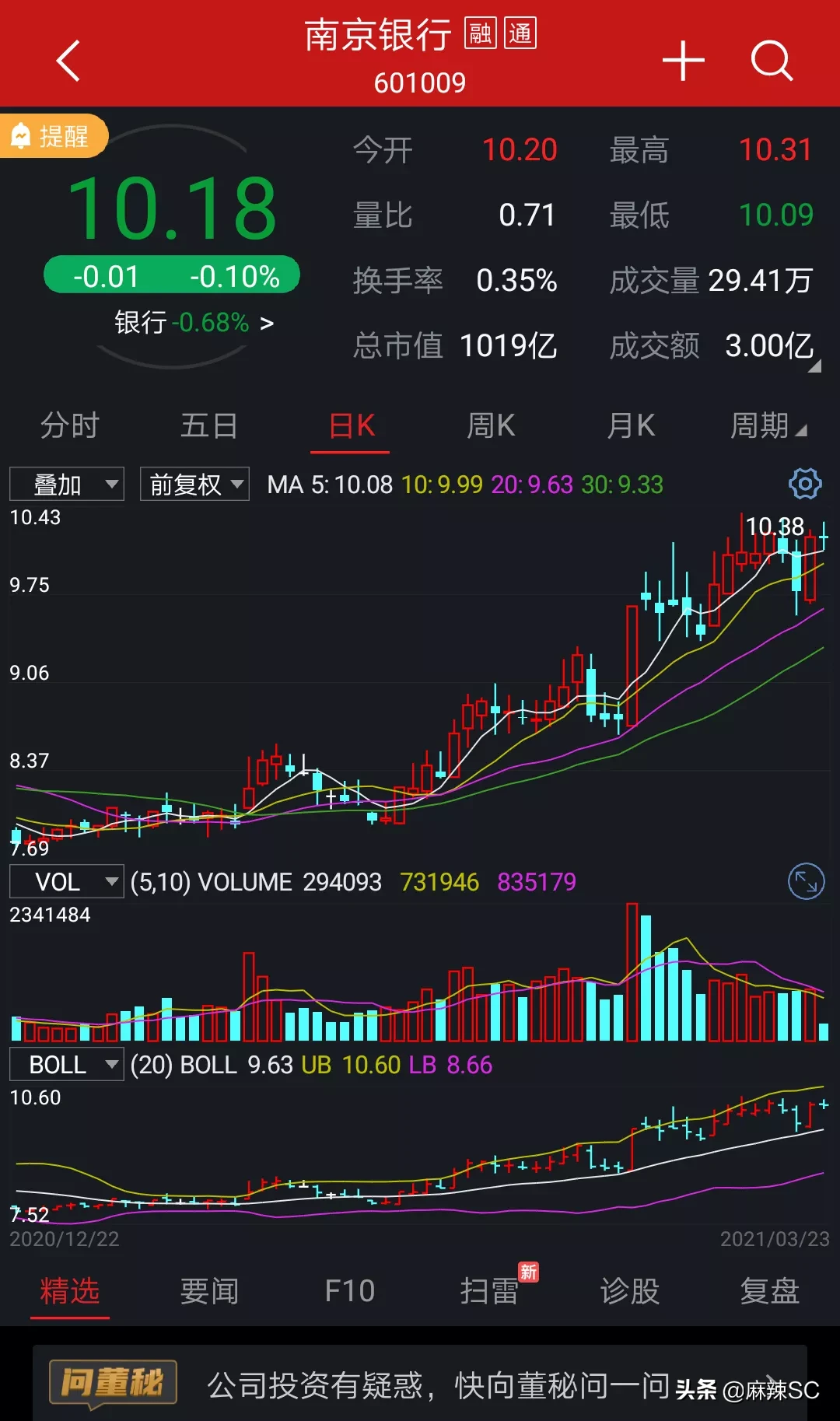This screenshot has width=840, height=1421.
Task: Go back using the top-left arrow
Action: pos(68,61)
